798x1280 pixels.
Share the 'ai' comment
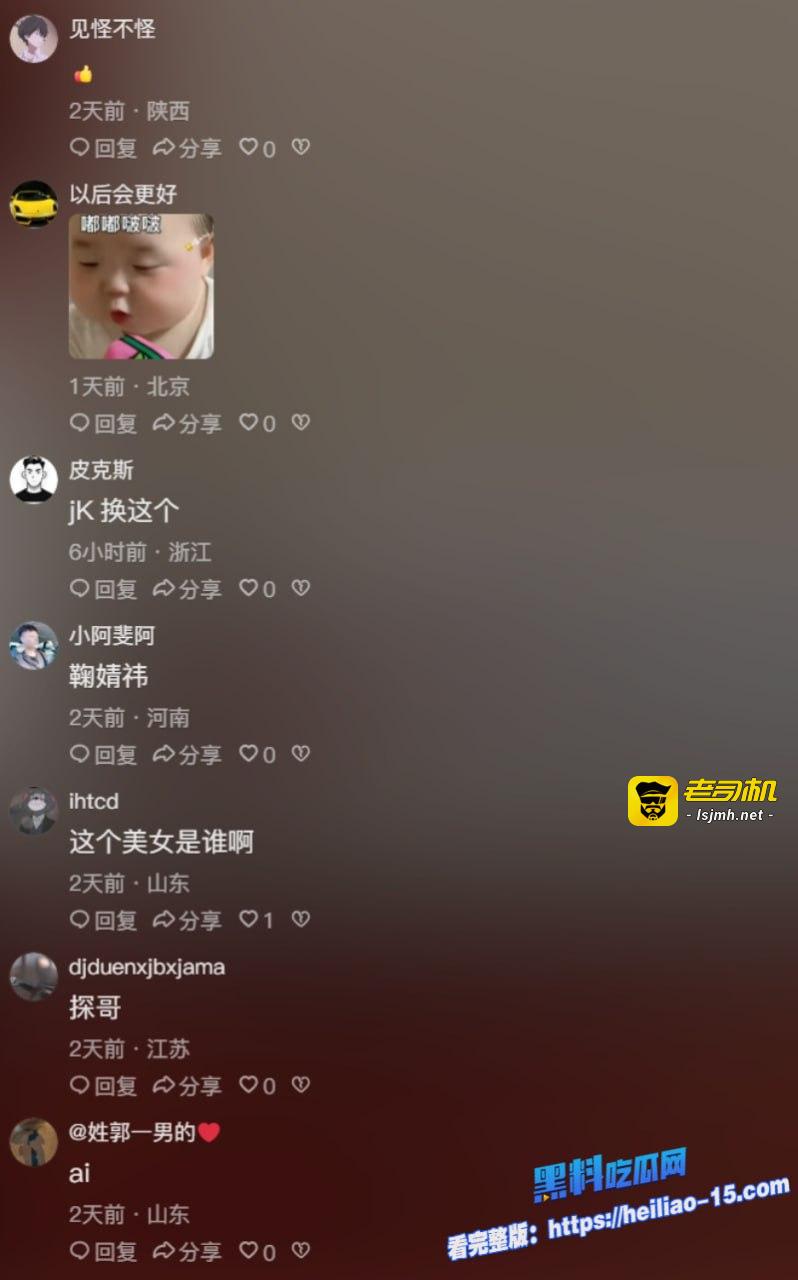coord(187,1251)
